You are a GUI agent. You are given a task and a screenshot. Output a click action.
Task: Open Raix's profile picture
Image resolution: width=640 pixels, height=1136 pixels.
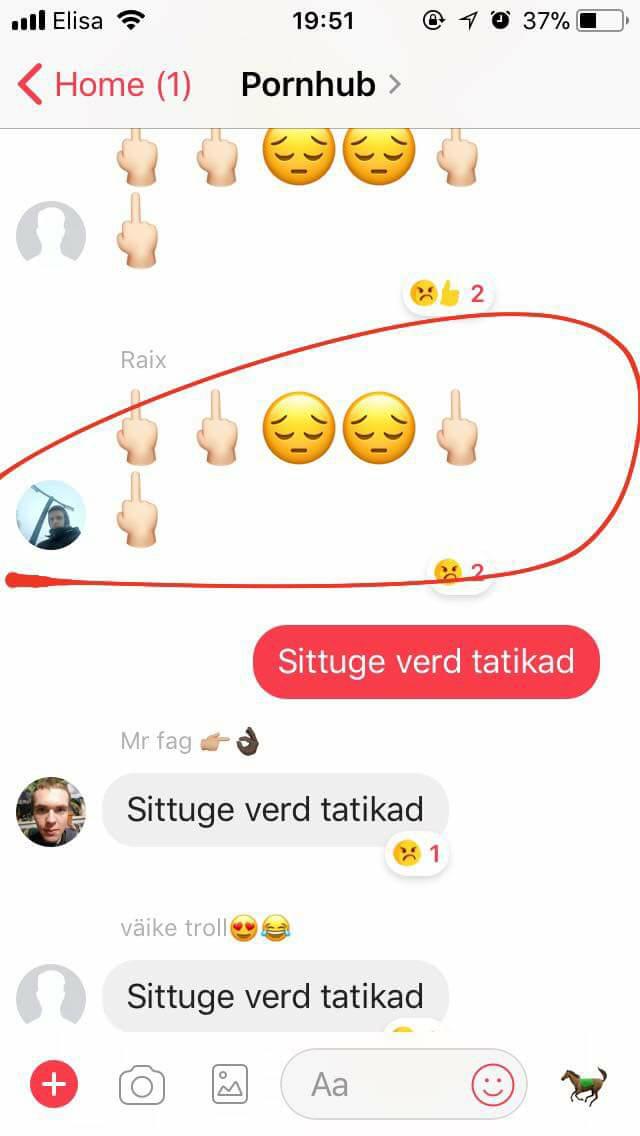(51, 515)
